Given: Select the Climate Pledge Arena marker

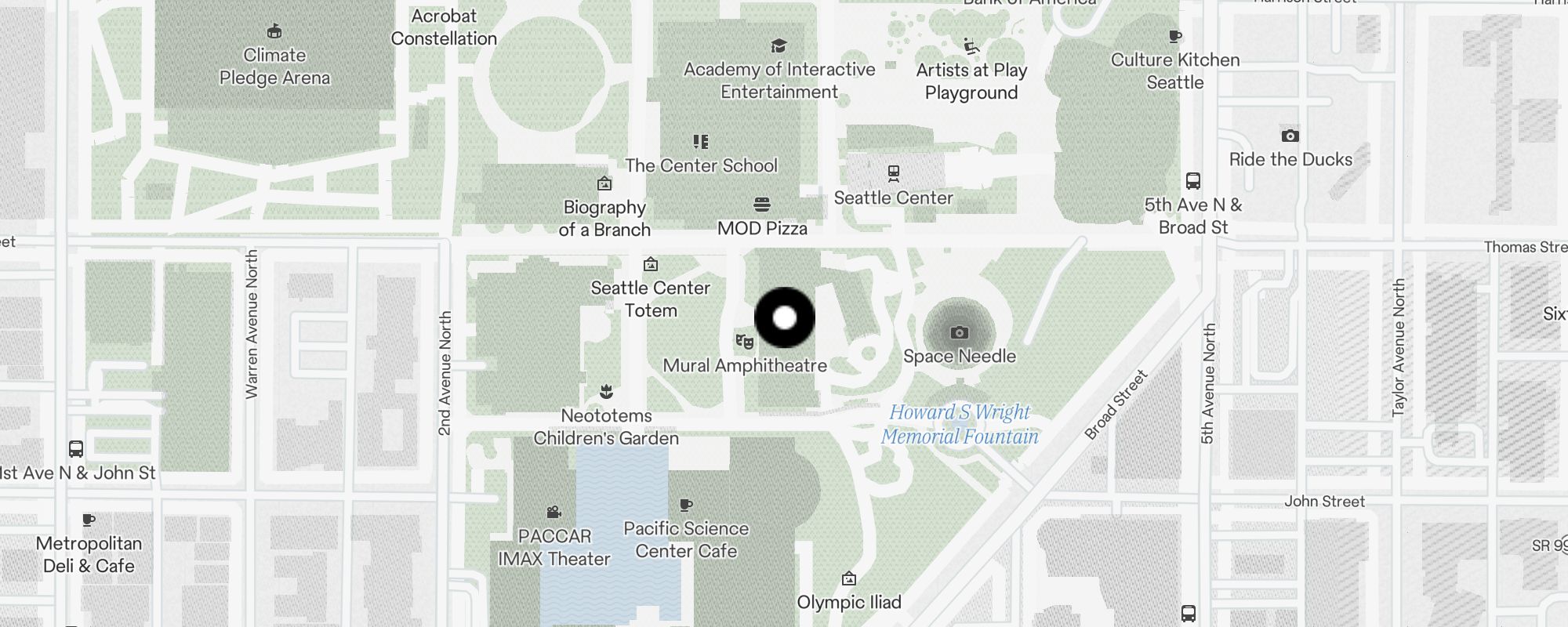Looking at the screenshot, I should pos(274,32).
